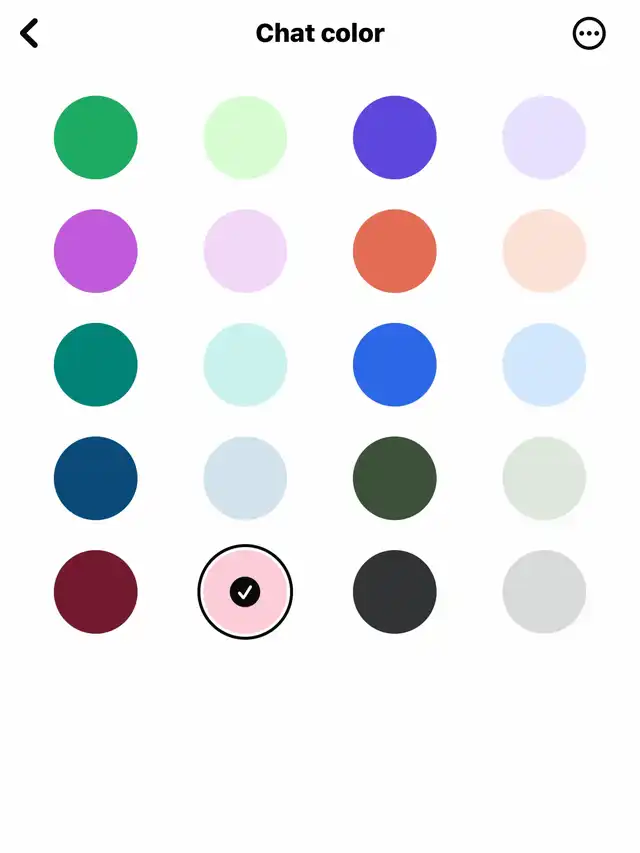The image size is (640, 853).
Task: Pick the pale sky blue swatch
Action: point(544,365)
